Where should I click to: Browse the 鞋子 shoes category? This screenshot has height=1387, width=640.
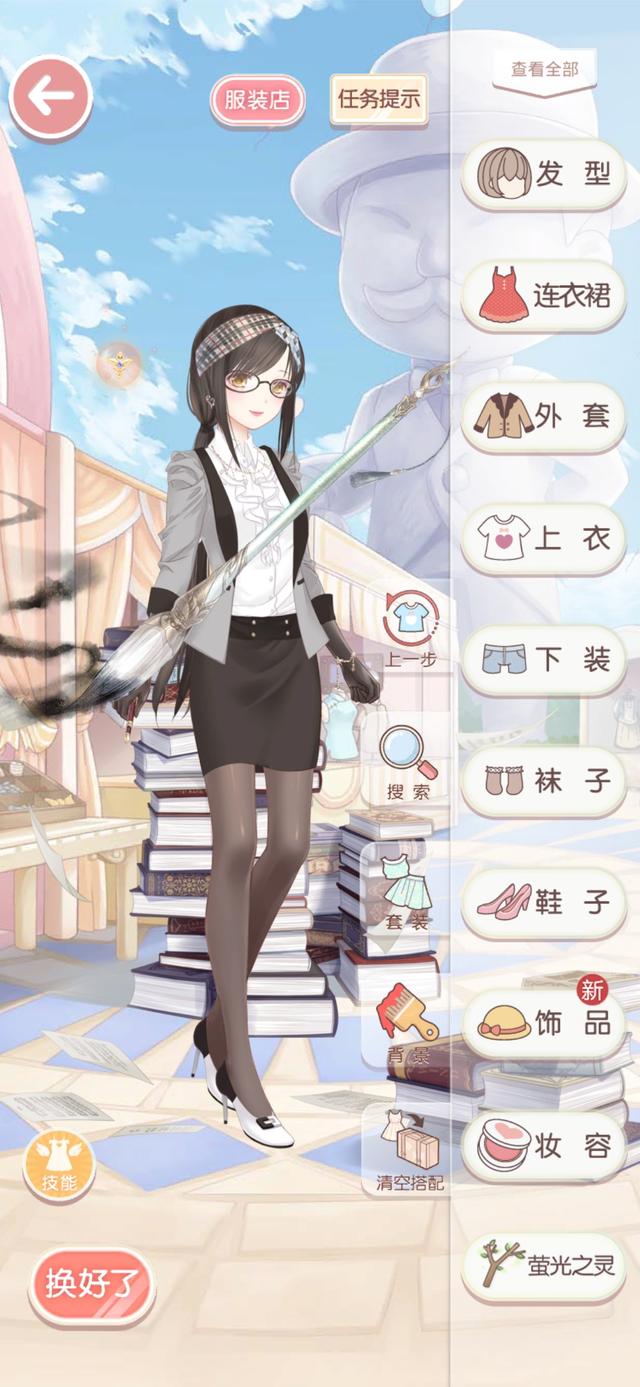(x=543, y=902)
